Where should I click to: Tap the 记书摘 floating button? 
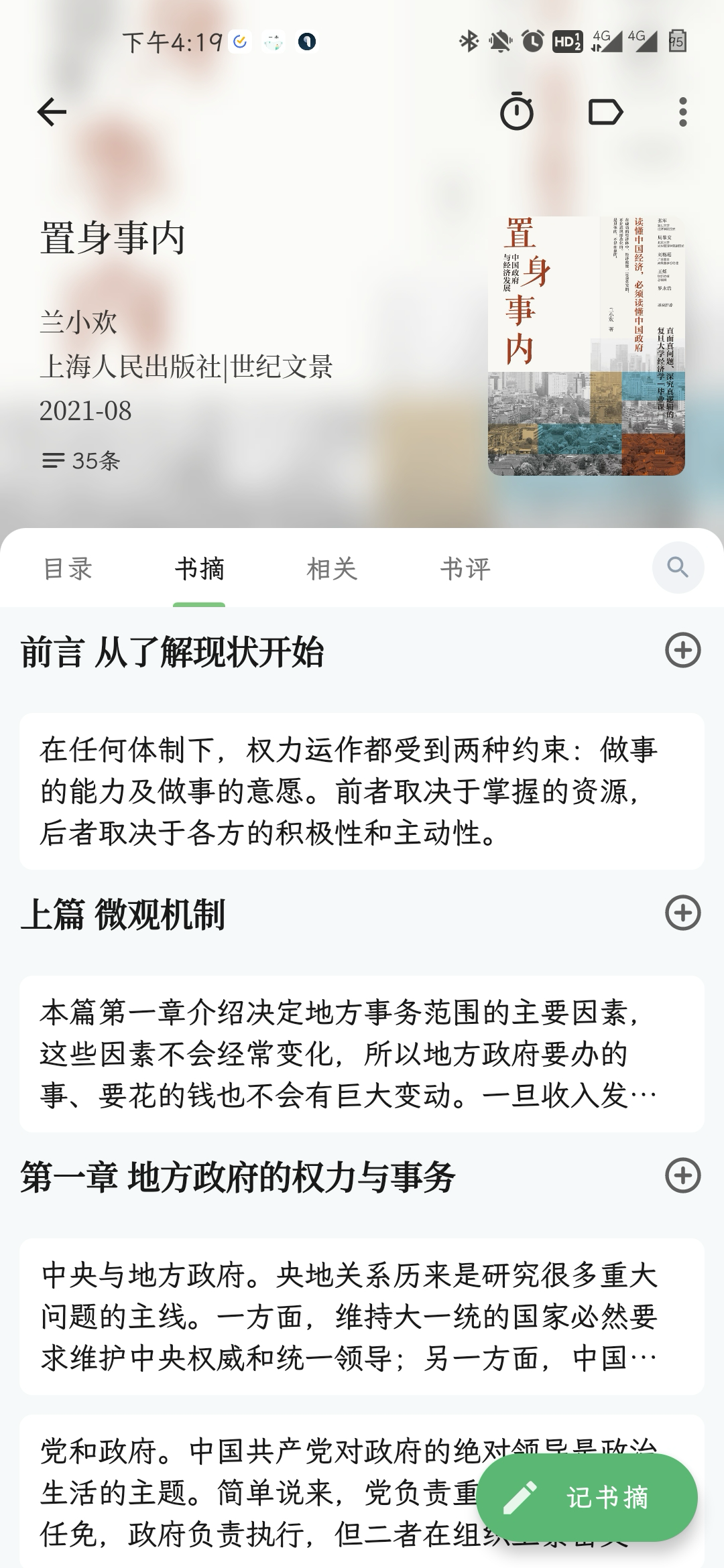tap(587, 1498)
